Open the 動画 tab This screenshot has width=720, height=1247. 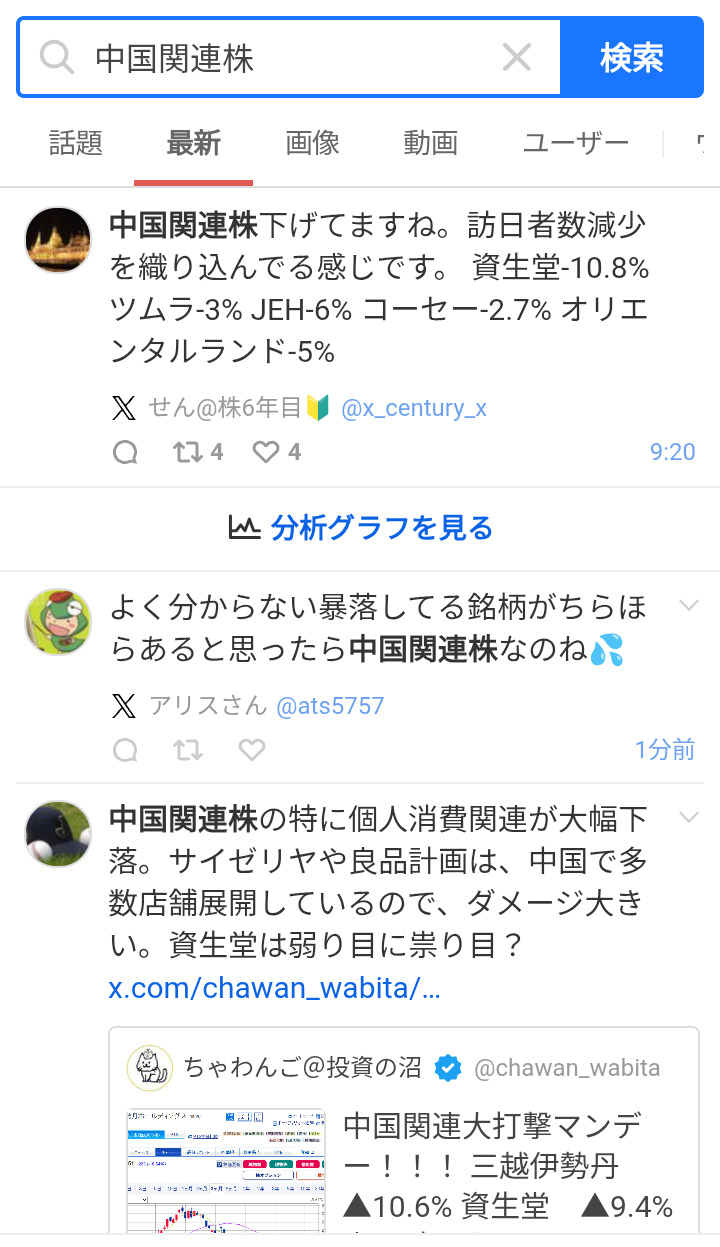(430, 143)
